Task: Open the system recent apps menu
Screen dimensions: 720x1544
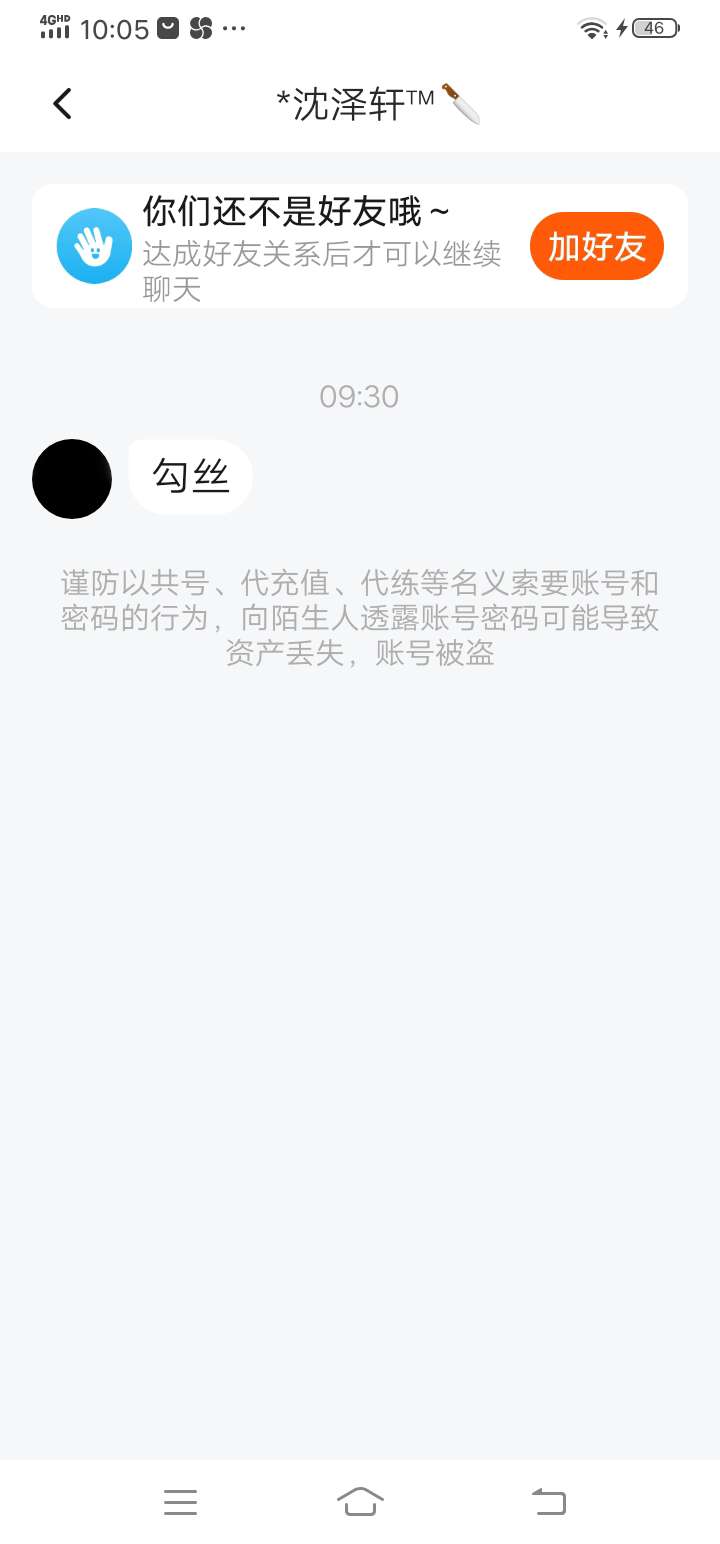Action: point(180,1502)
